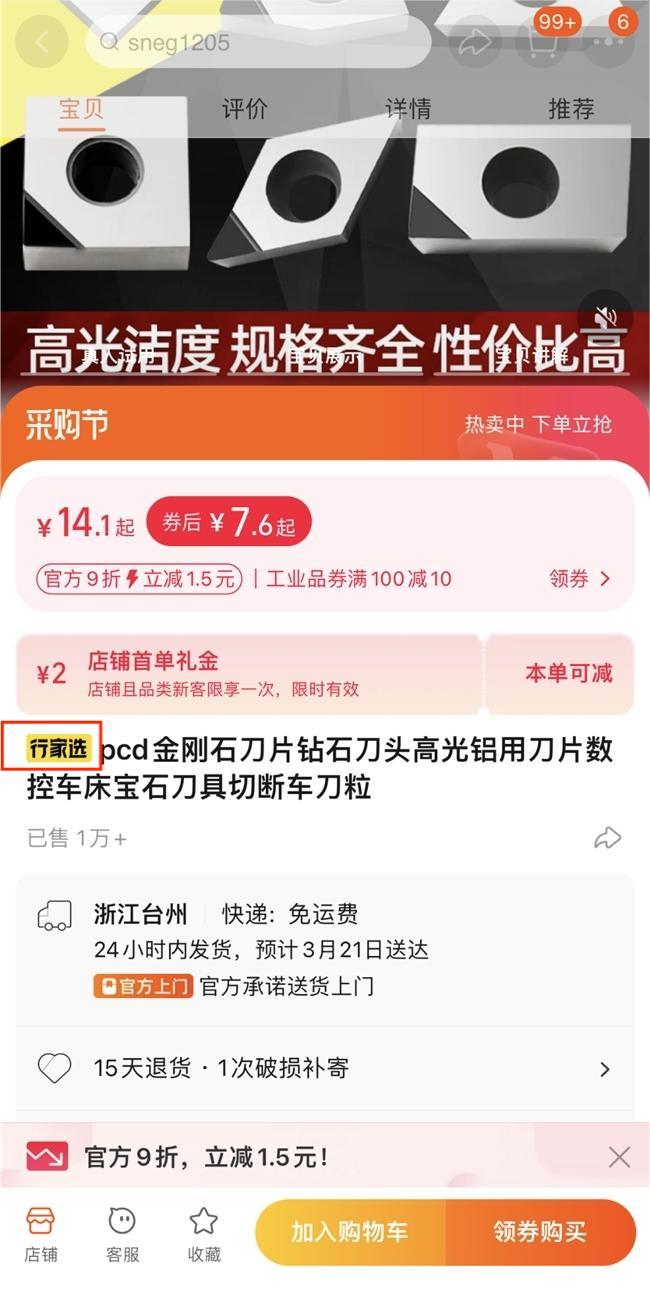Unmute the product video

pos(605,318)
